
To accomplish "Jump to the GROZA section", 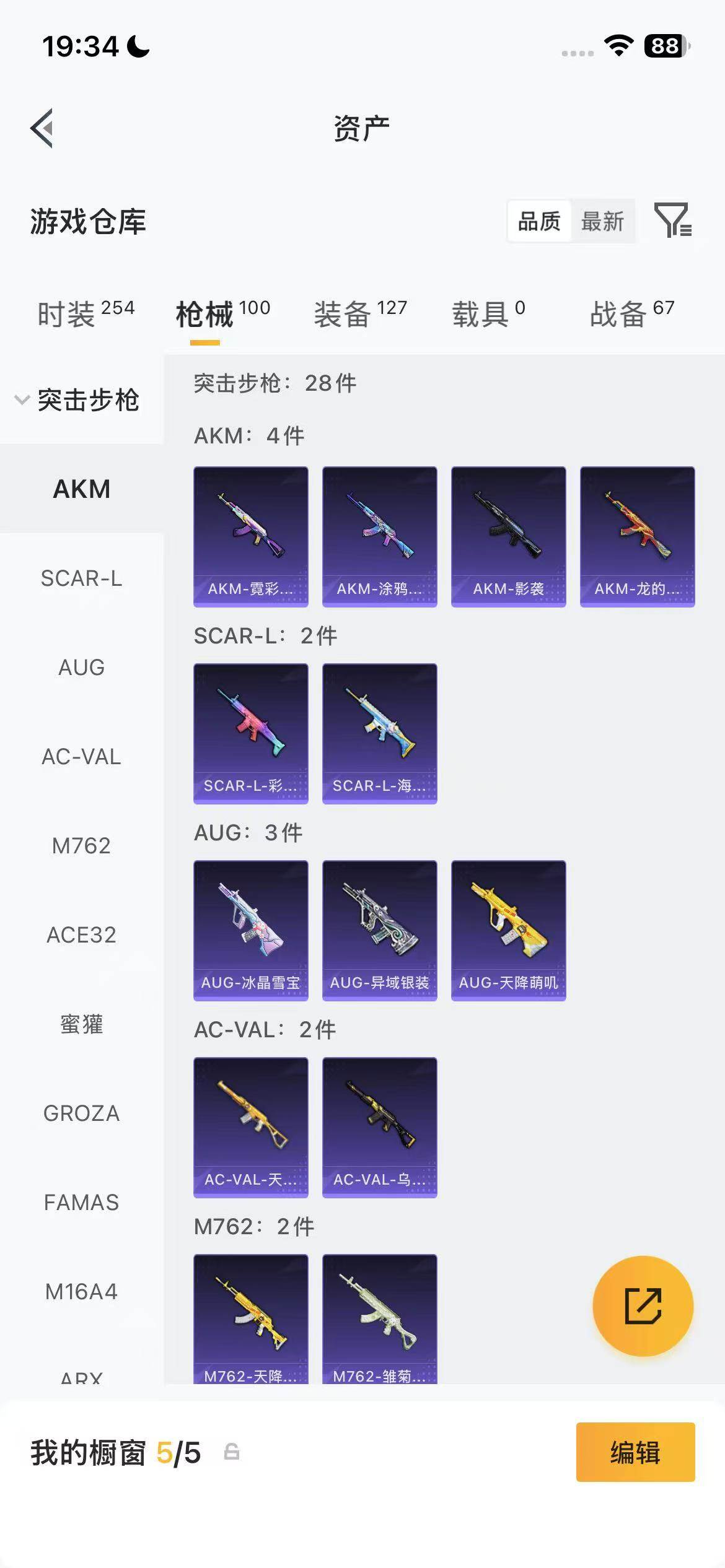I will pyautogui.click(x=81, y=1113).
